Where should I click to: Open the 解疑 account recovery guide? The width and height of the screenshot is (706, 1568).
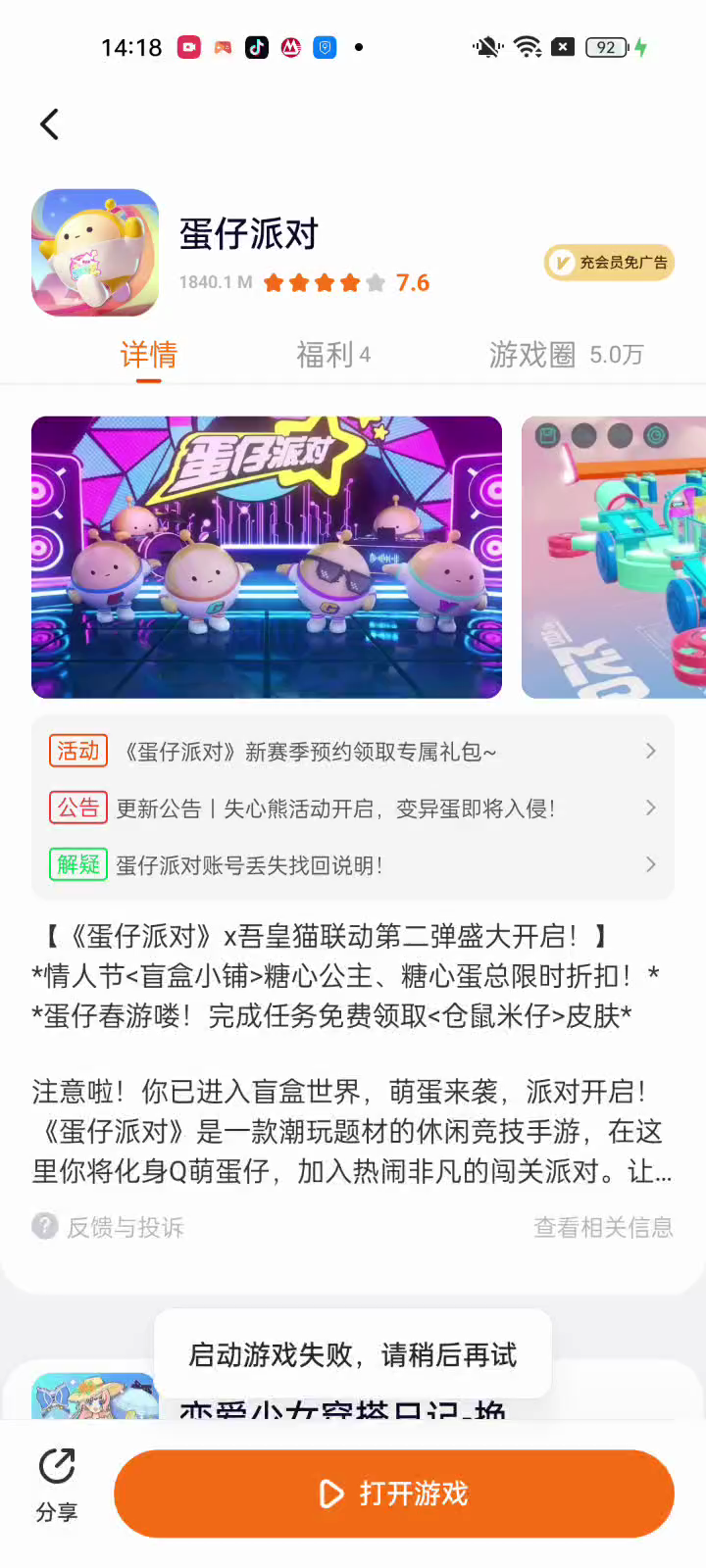point(353,865)
